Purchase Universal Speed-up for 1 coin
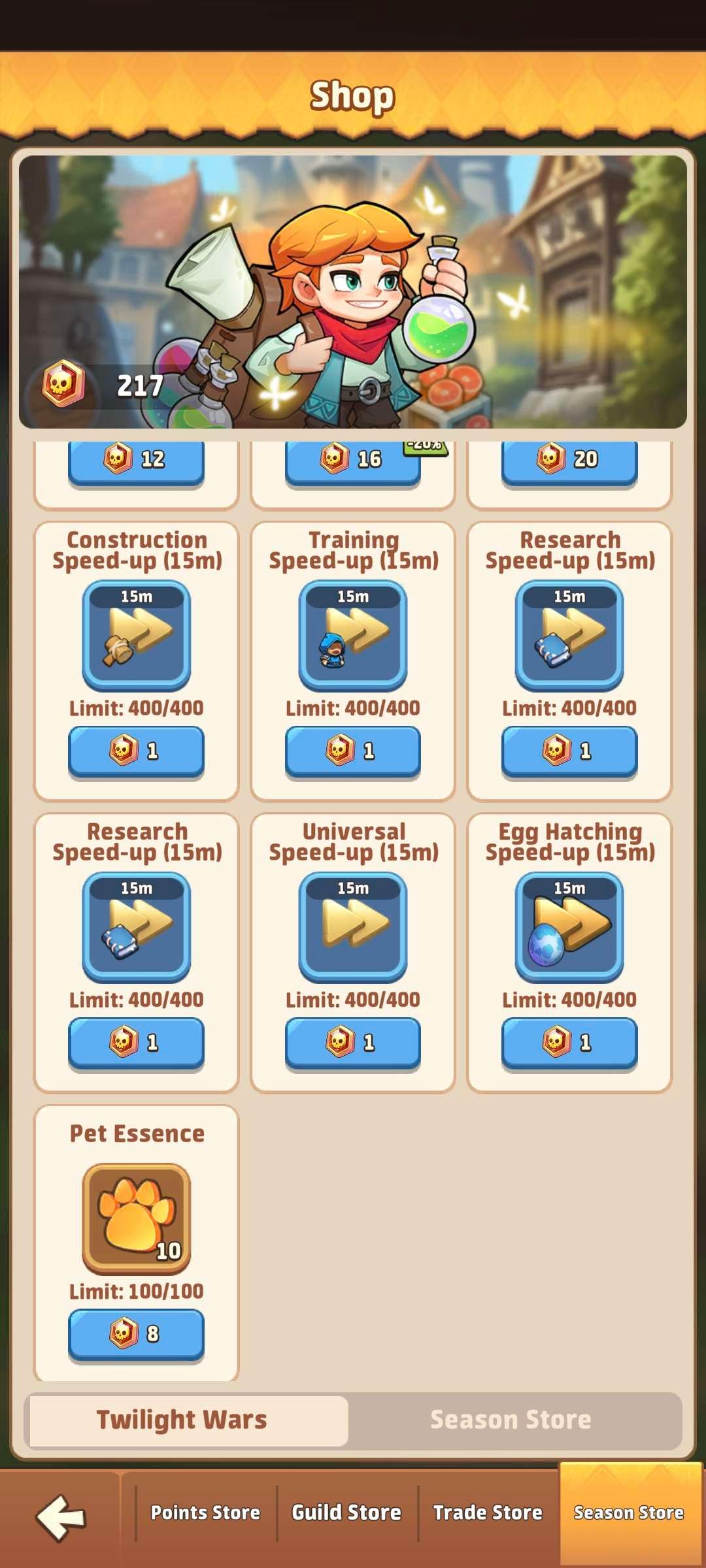The image size is (706, 1568). (353, 1043)
